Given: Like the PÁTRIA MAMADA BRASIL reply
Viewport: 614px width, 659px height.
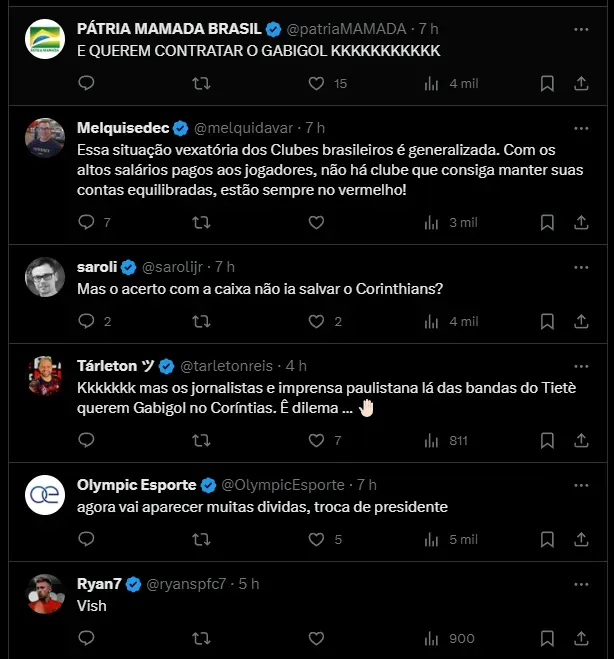Looking at the screenshot, I should click(317, 84).
